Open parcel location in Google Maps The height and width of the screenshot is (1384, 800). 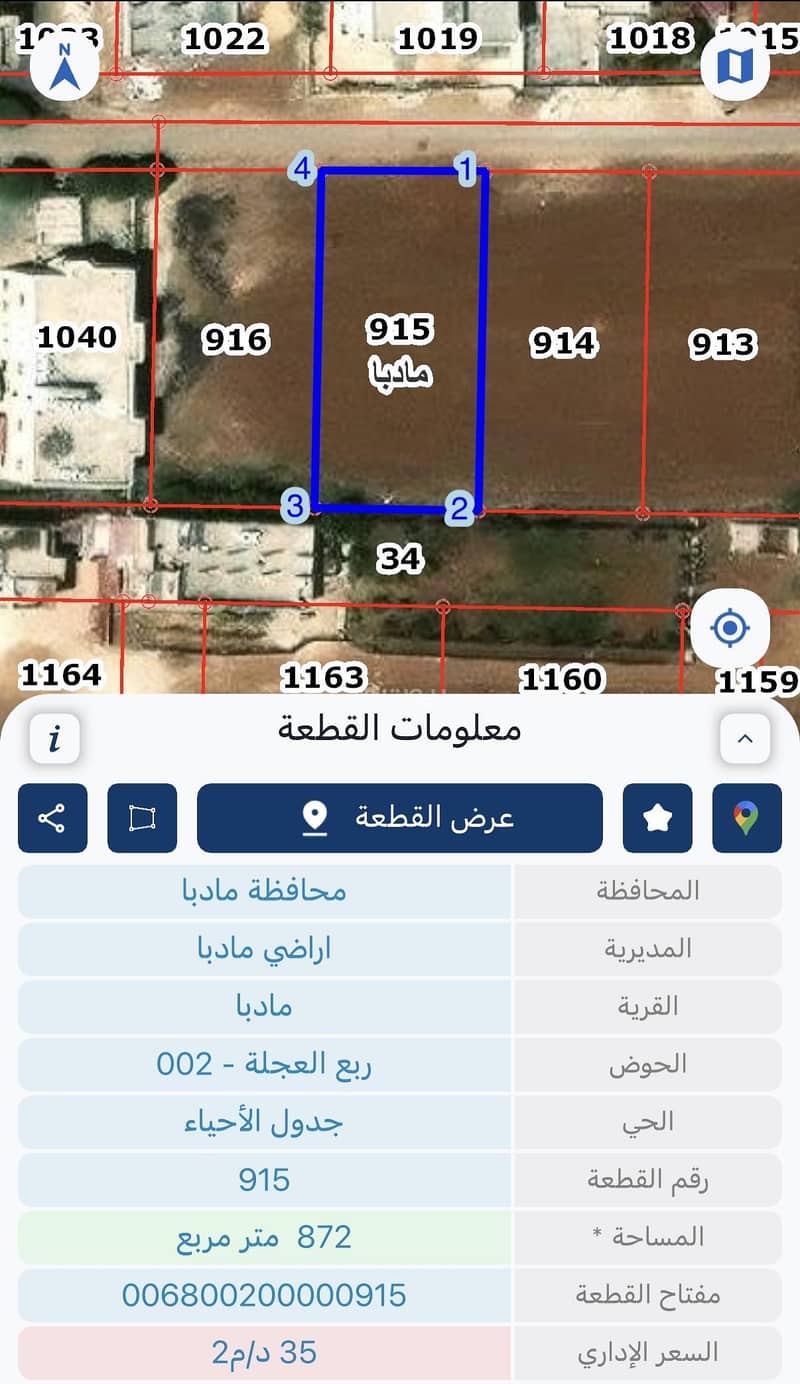(746, 818)
